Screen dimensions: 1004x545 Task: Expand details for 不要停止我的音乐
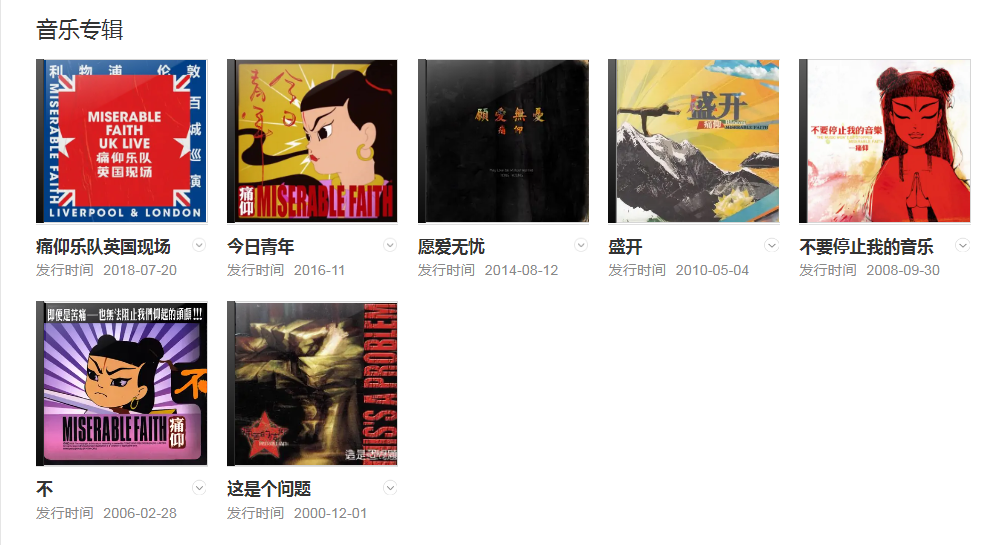click(x=963, y=246)
